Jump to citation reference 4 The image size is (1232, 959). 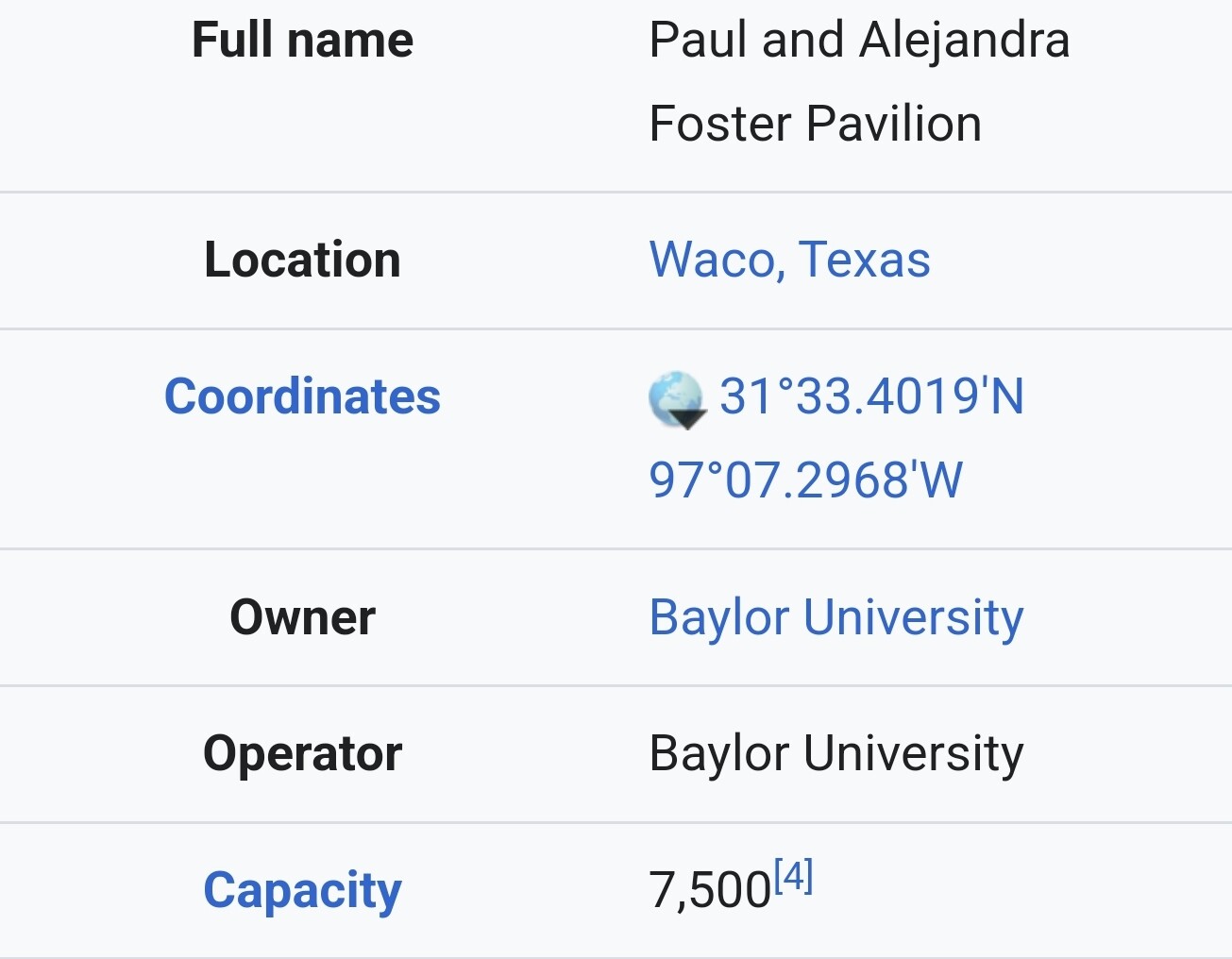(793, 877)
